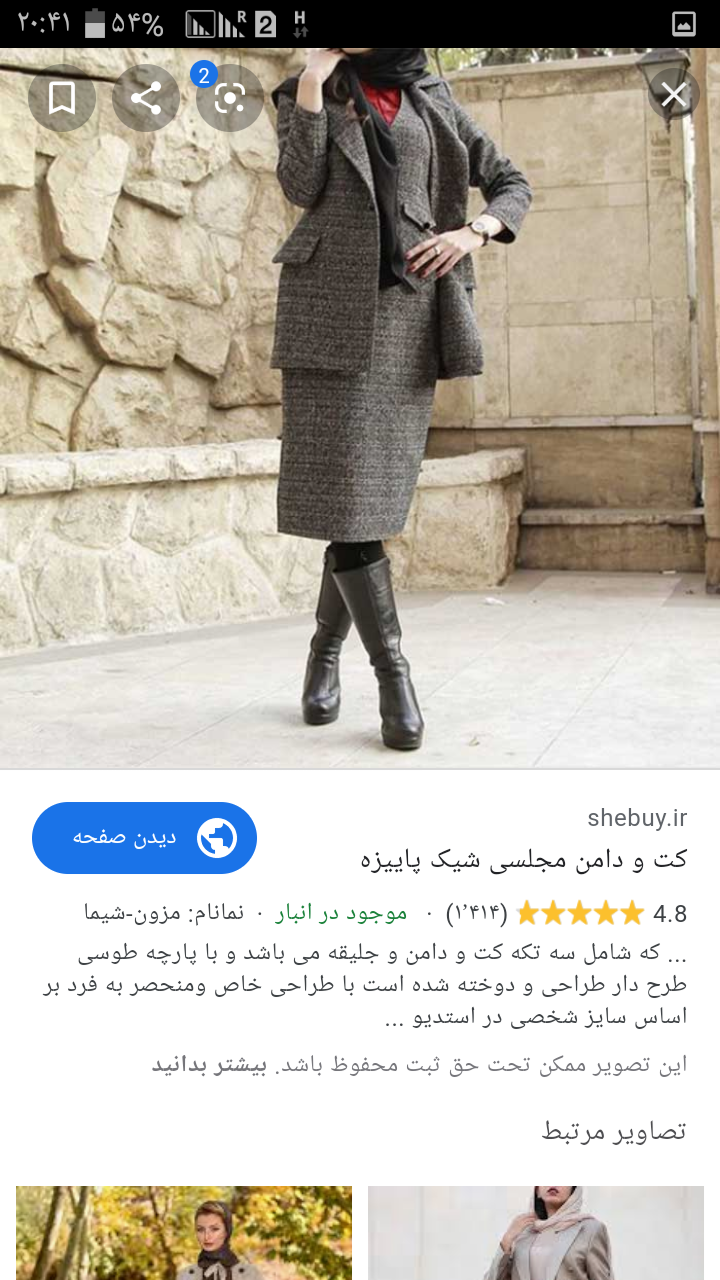Viewport: 720px width, 1280px height.
Task: Open related image with beige coat
Action: 536,1232
